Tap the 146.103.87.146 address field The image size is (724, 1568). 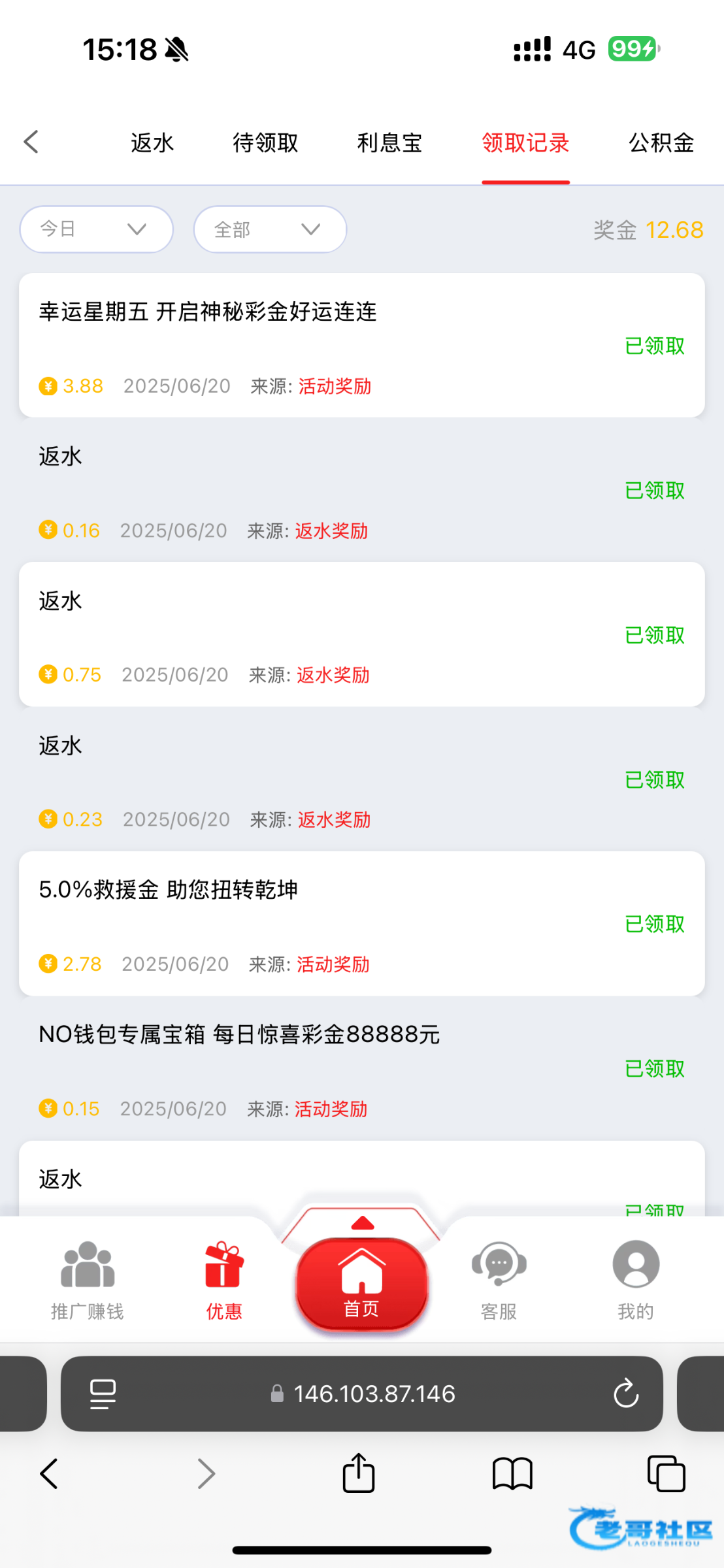[374, 1394]
